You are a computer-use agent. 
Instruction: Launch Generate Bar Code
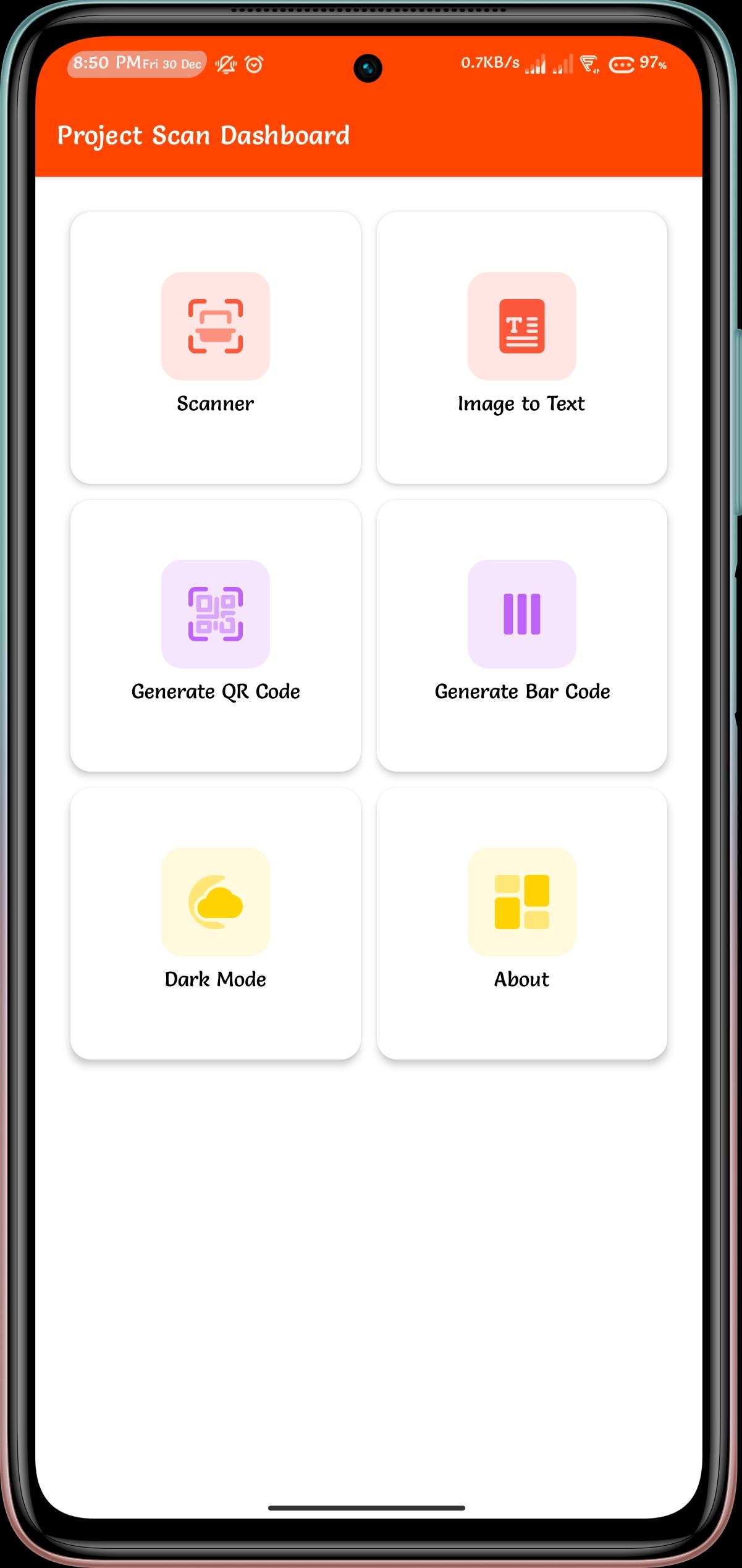coord(521,635)
